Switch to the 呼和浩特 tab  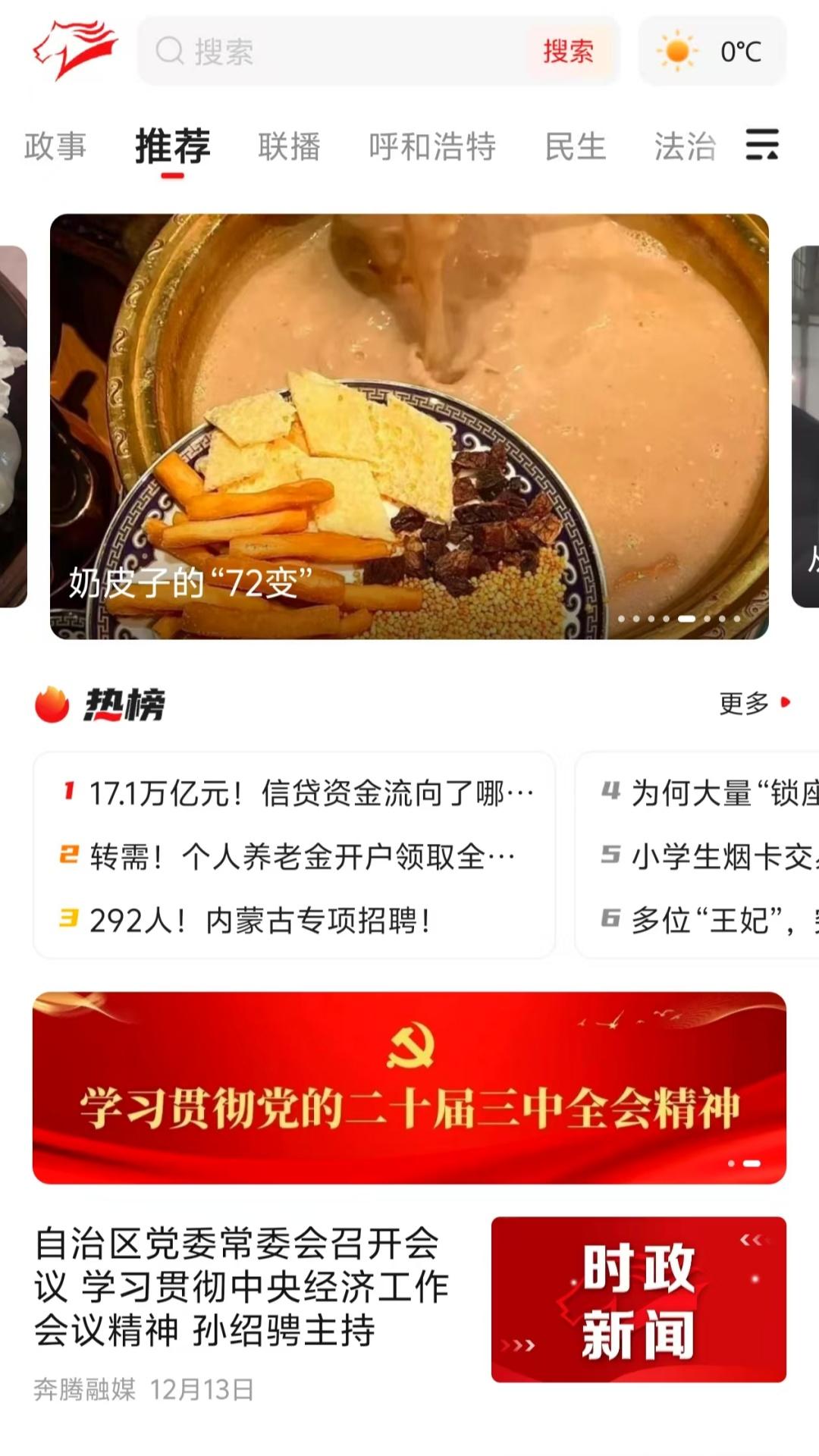432,146
